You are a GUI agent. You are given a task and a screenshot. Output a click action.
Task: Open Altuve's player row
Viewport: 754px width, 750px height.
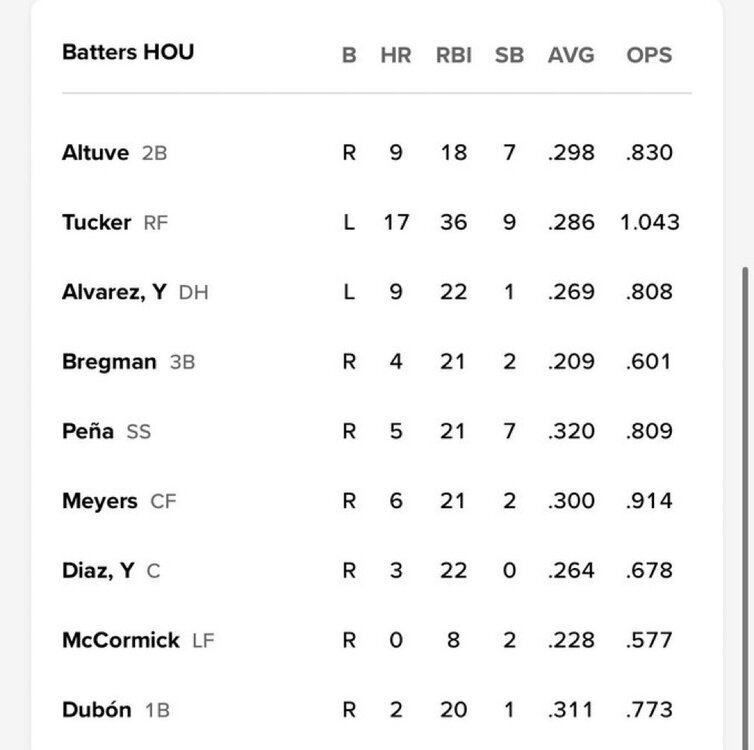click(96, 153)
